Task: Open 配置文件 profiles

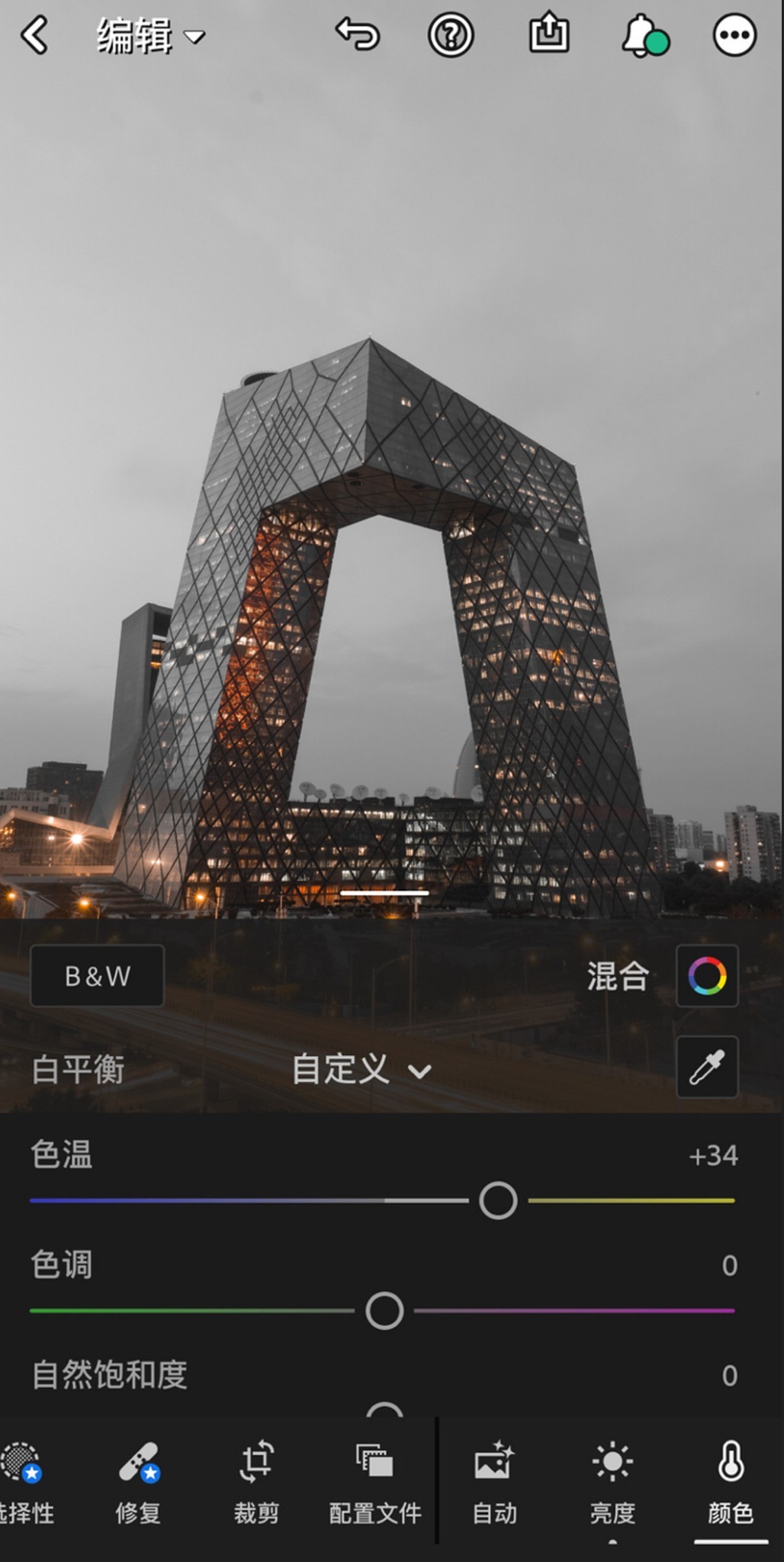Action: point(374,1482)
